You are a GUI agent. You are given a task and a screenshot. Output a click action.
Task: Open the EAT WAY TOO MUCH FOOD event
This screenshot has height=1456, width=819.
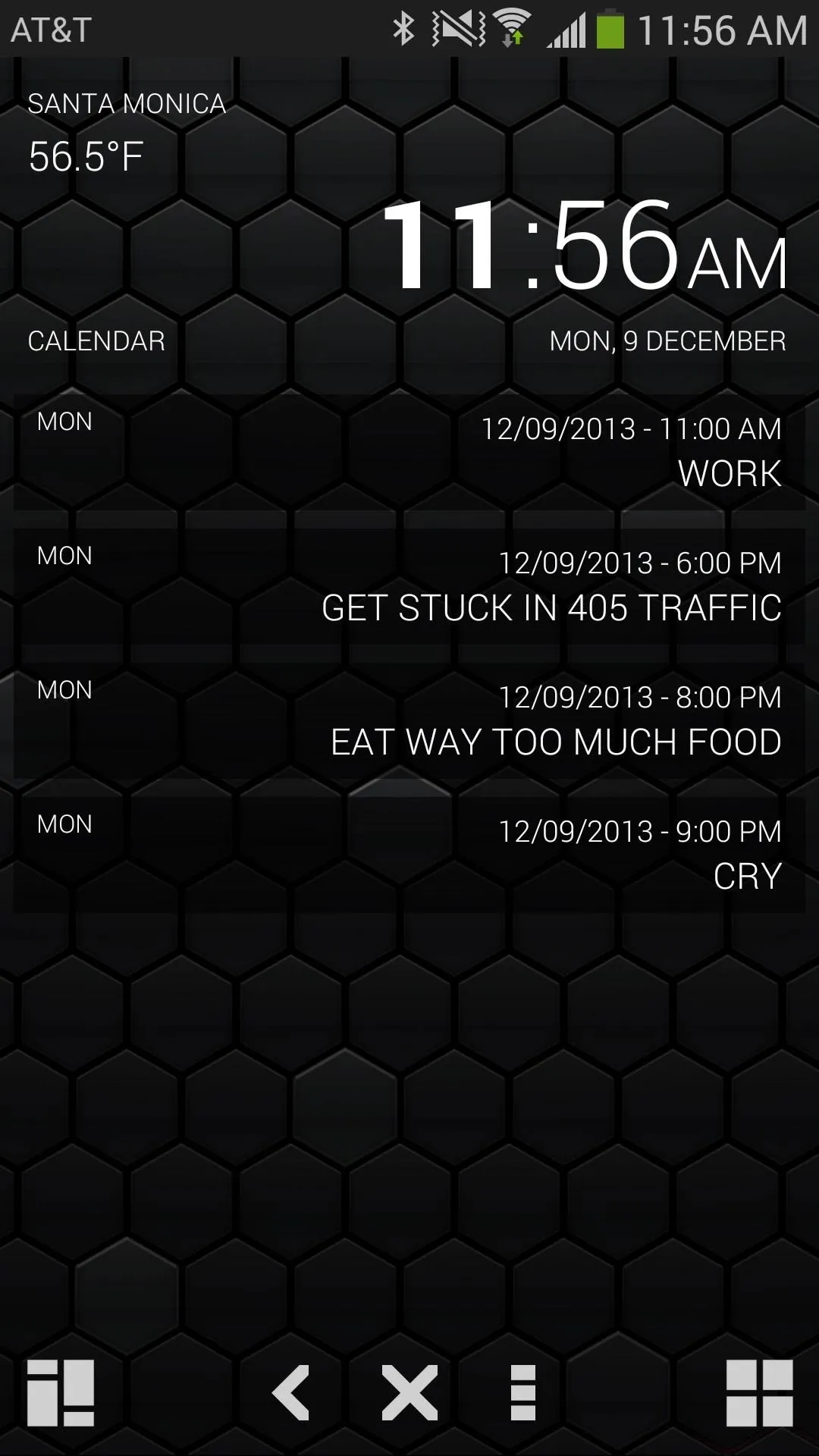tap(409, 721)
